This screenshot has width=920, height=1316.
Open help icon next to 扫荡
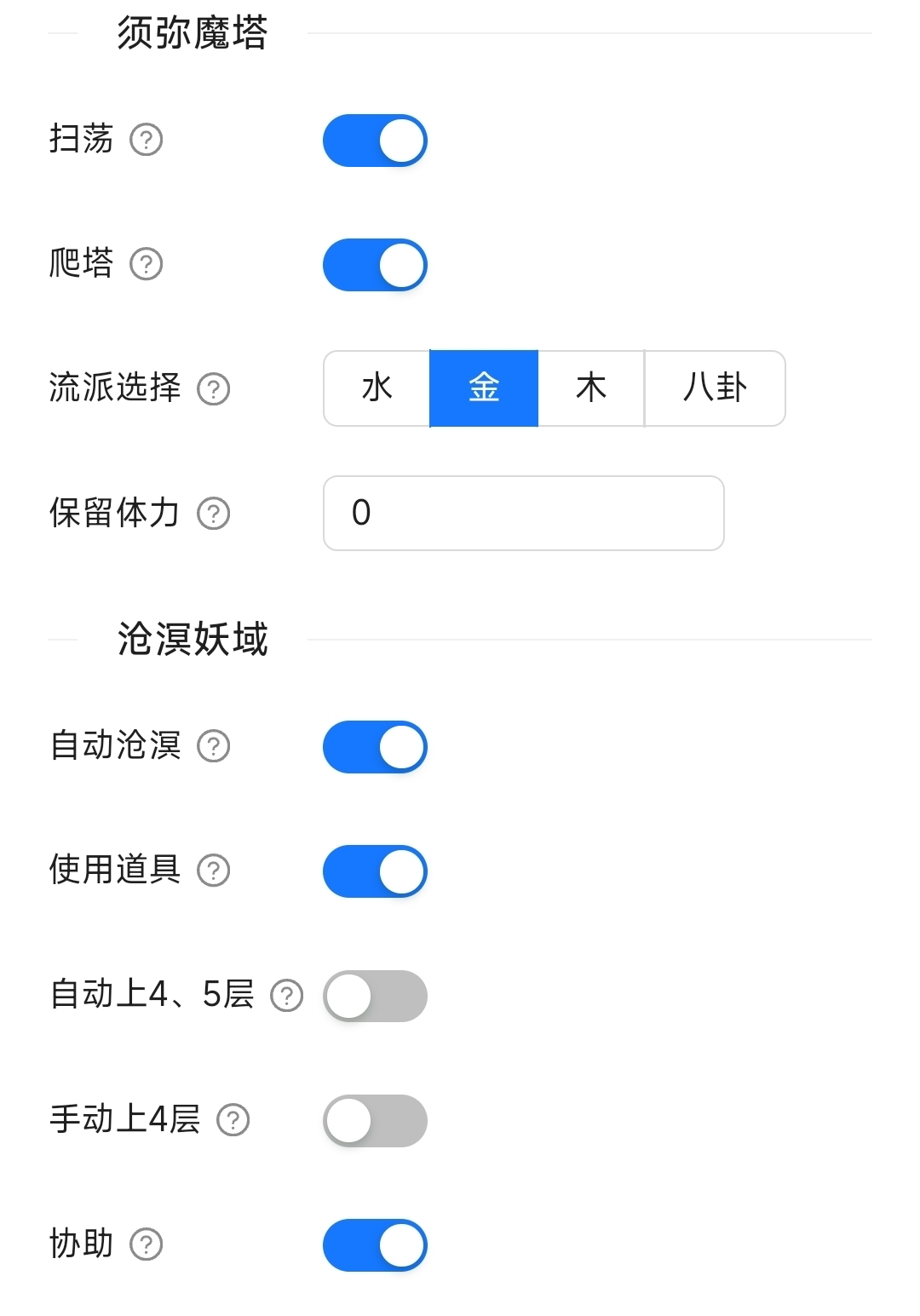coord(147,140)
